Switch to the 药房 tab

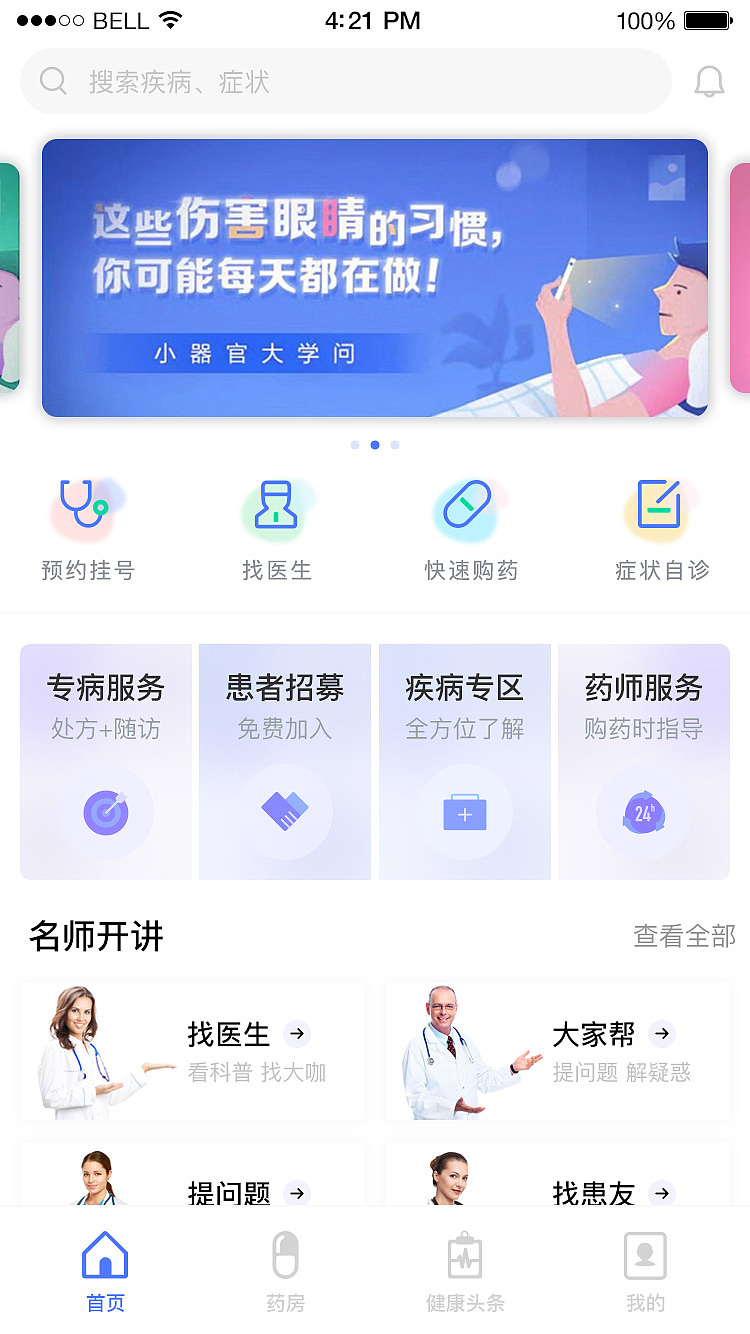(x=285, y=1270)
